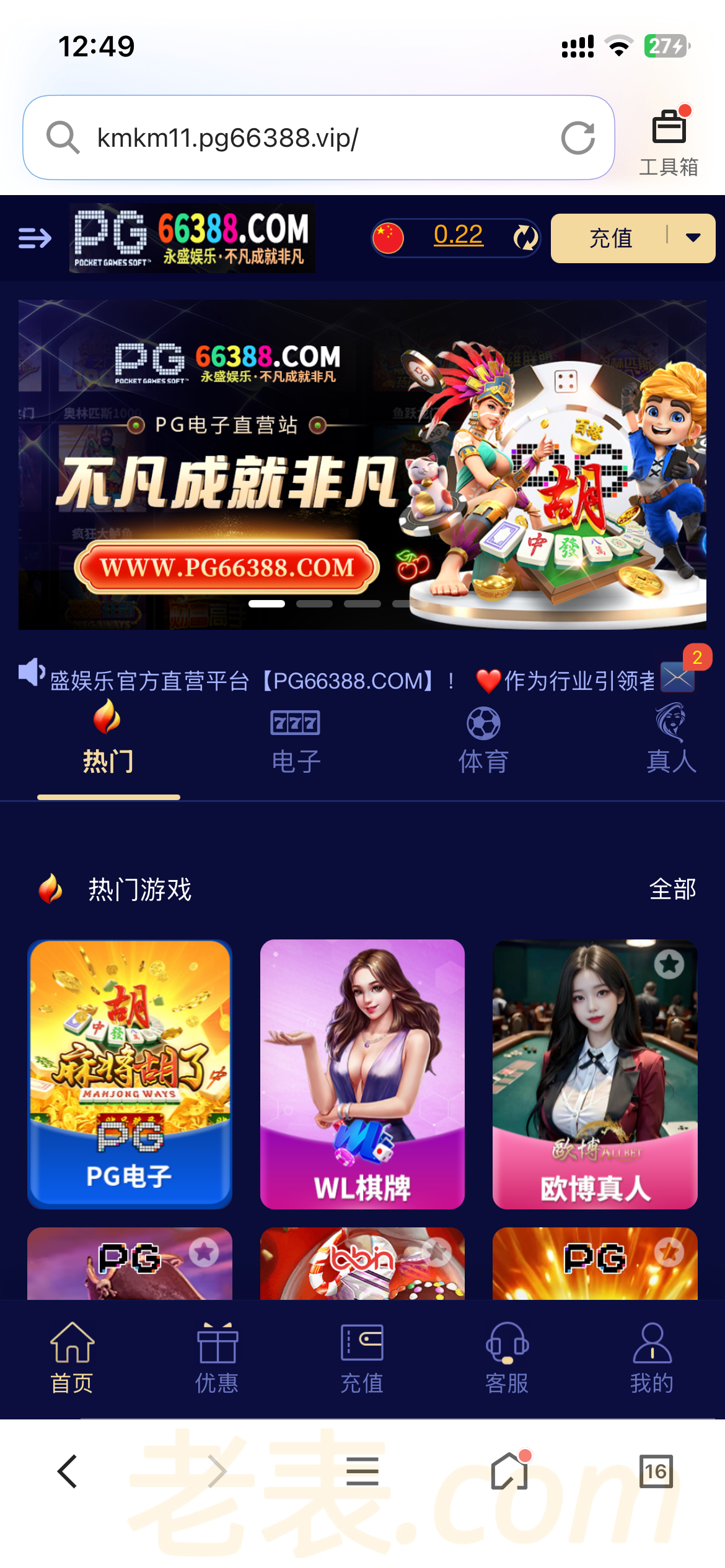Go back with the browser back arrow
The height and width of the screenshot is (1568, 725).
coord(67,1471)
